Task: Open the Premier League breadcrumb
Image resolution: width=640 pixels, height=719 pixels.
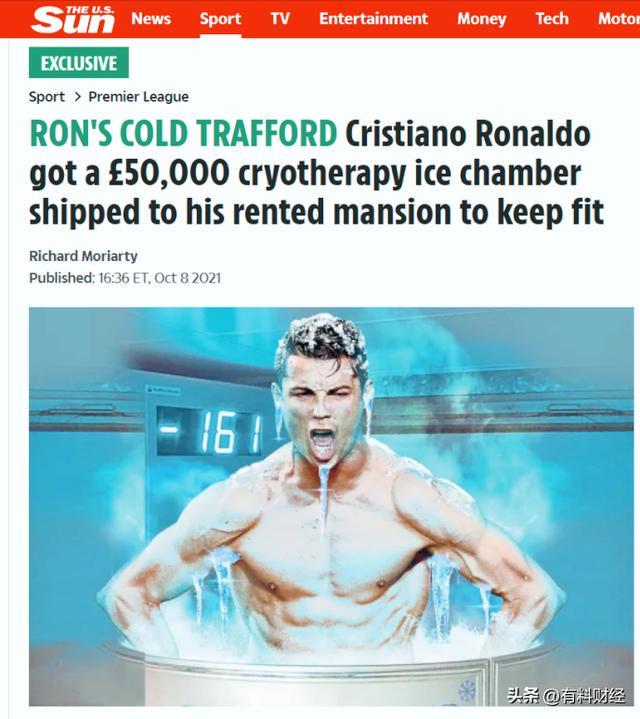Action: 138,97
